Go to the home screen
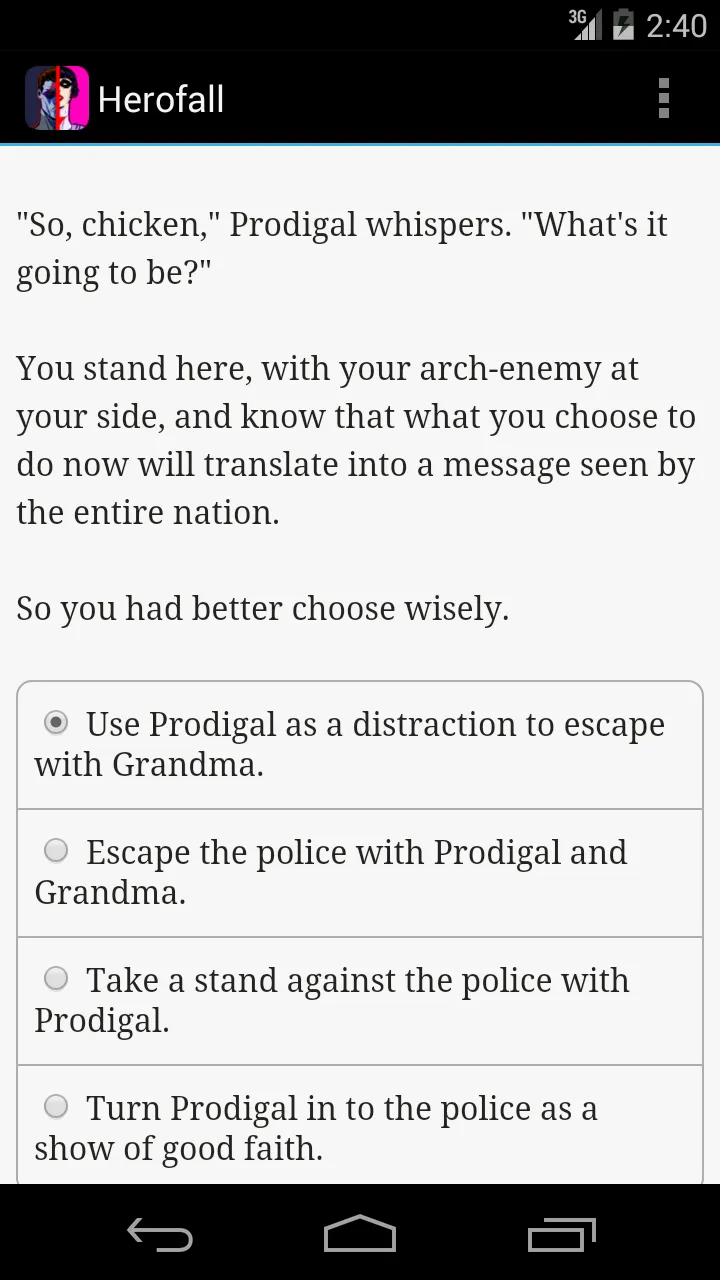 pos(360,1234)
